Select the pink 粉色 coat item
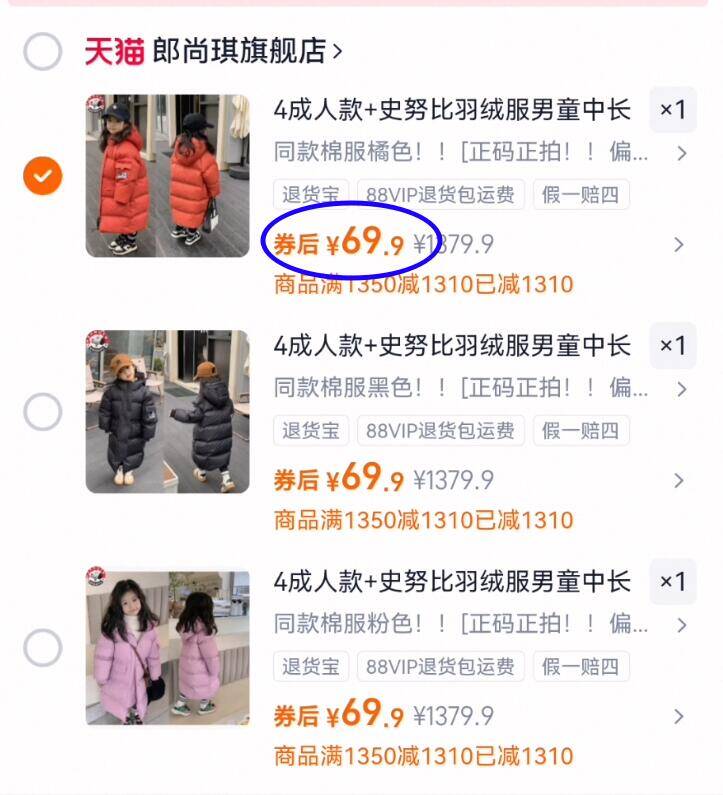The width and height of the screenshot is (723, 795). click(43, 647)
